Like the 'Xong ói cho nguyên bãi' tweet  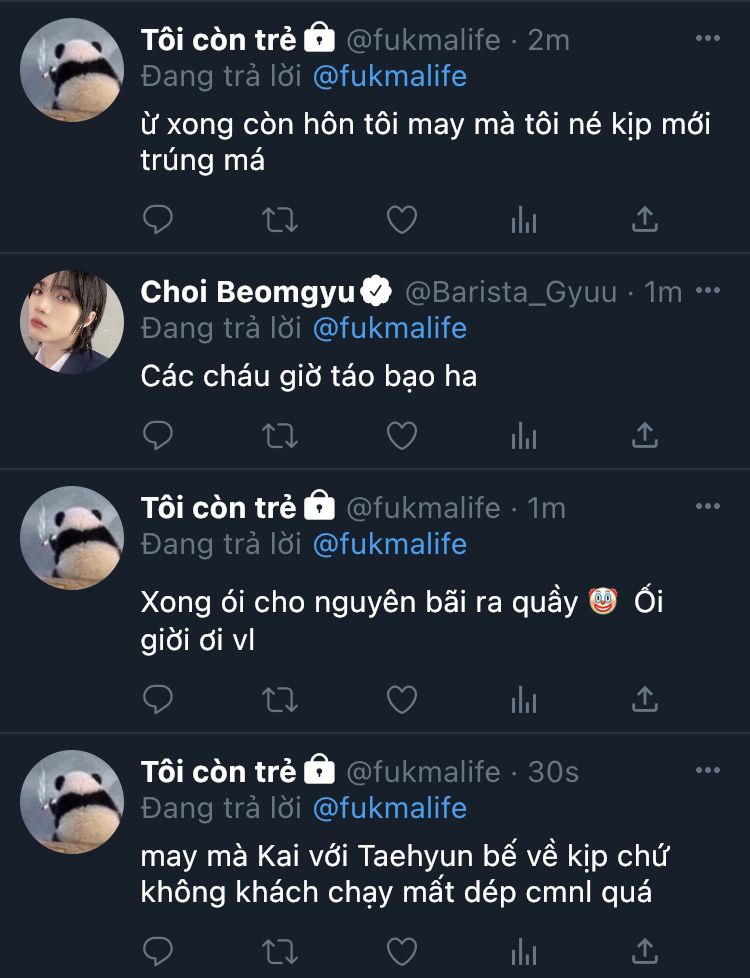pos(402,698)
